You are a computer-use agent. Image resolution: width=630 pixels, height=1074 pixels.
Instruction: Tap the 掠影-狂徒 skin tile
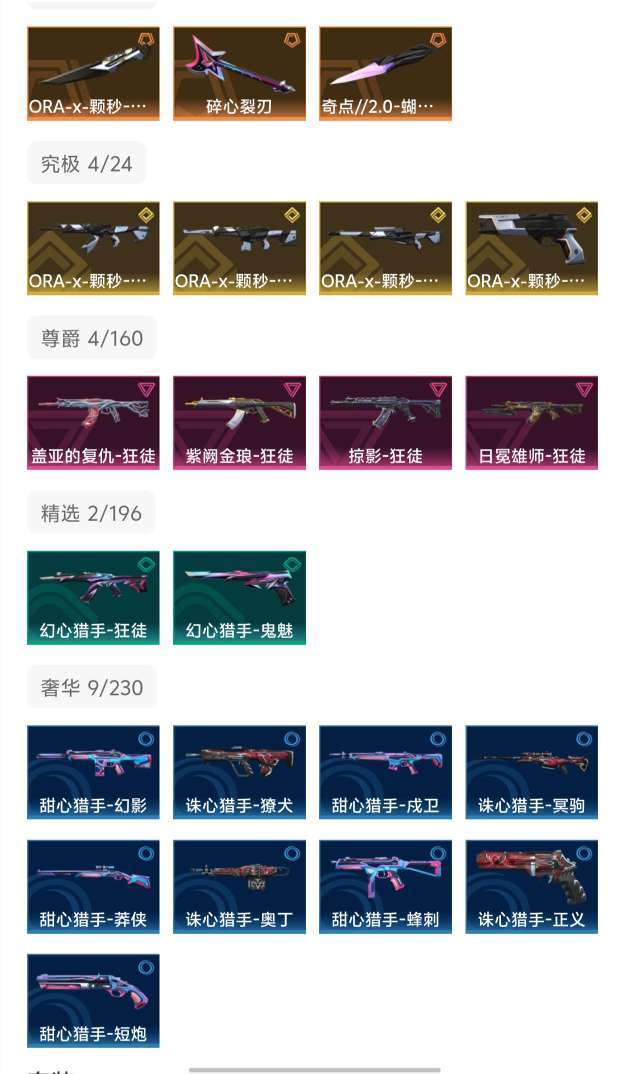[x=385, y=422]
